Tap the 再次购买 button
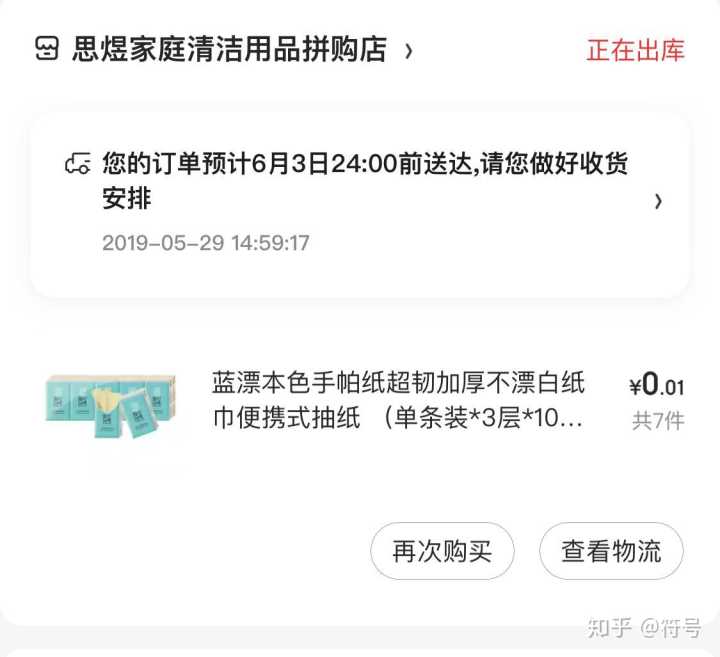Image resolution: width=720 pixels, height=657 pixels. [442, 551]
